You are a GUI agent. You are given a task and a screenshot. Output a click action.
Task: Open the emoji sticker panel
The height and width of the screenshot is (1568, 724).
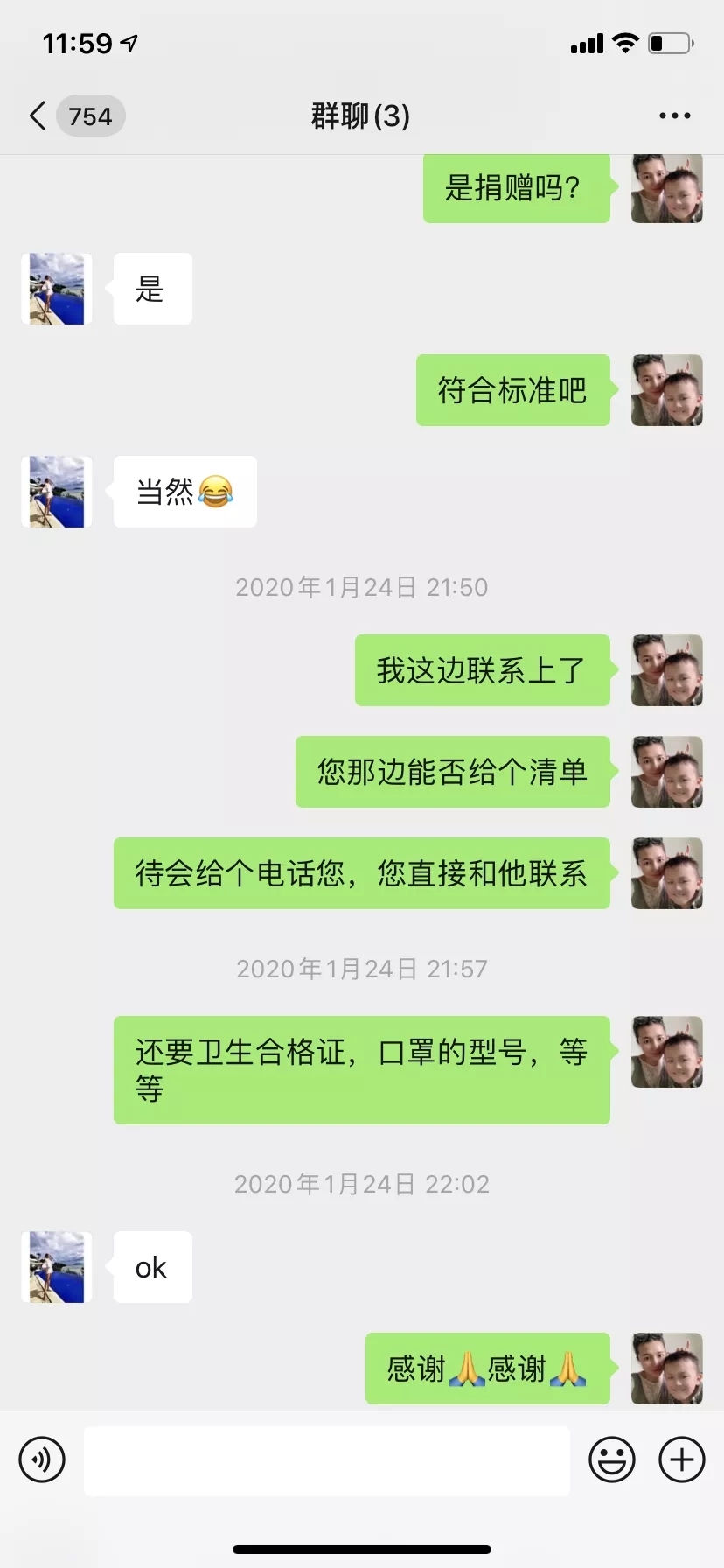[x=611, y=1459]
